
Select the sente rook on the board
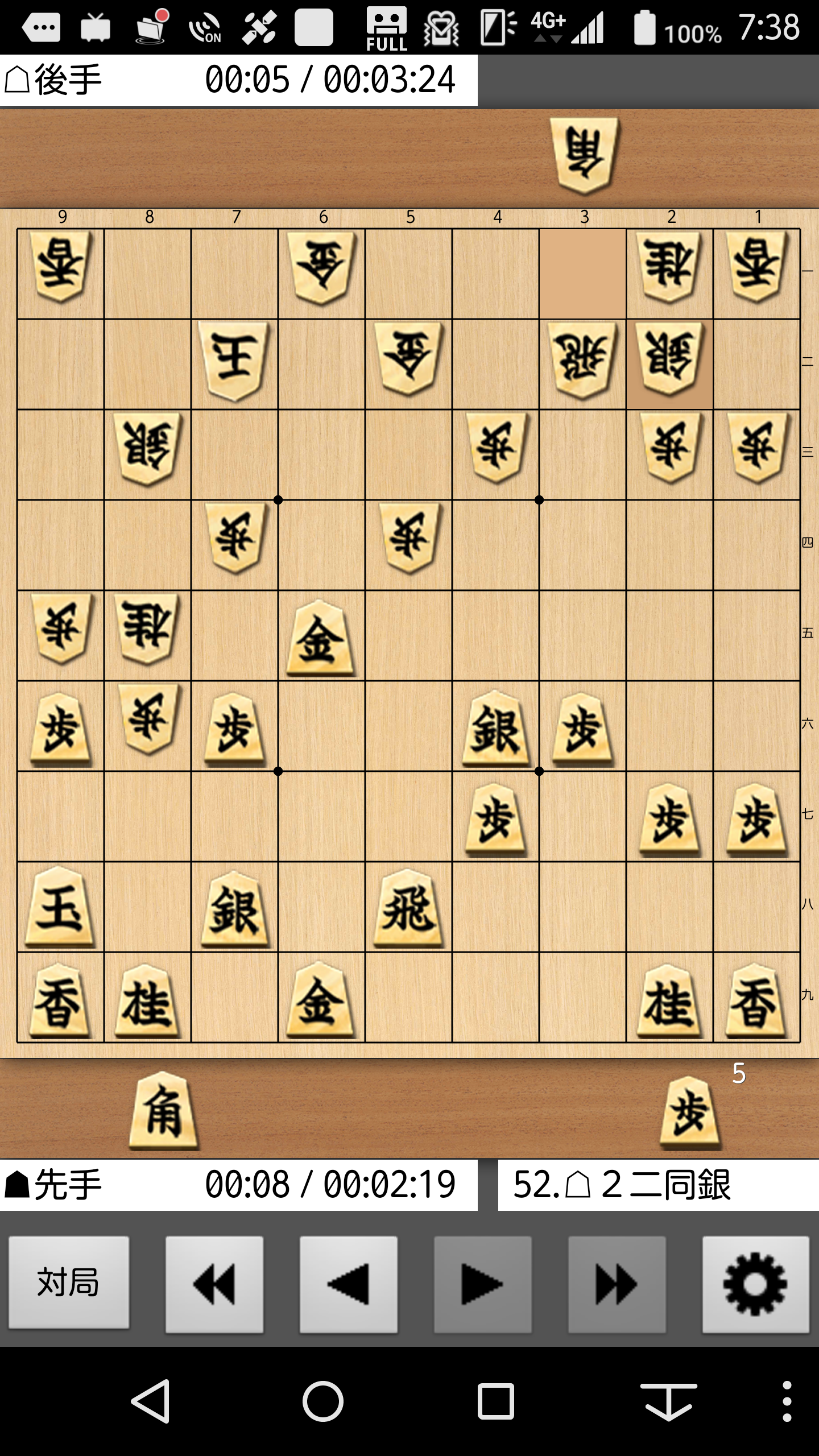click(408, 908)
